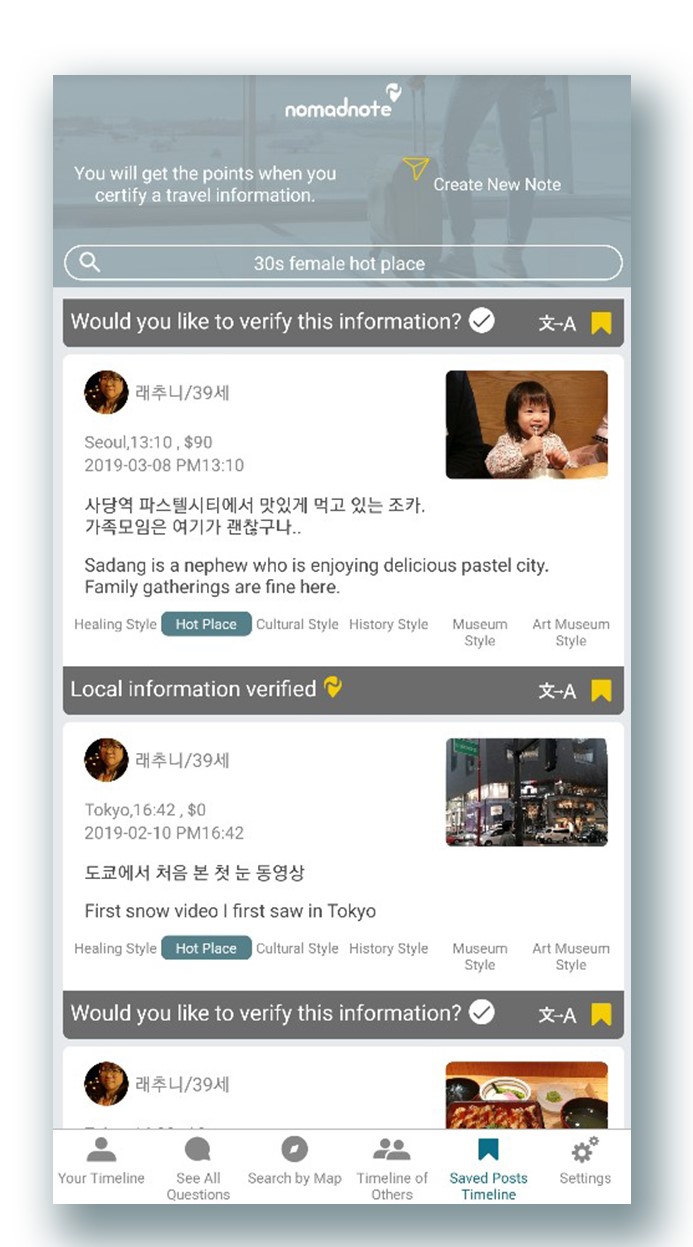The height and width of the screenshot is (1247, 693).
Task: Tap Hot Place chip on the Tokyo post
Action: point(206,948)
